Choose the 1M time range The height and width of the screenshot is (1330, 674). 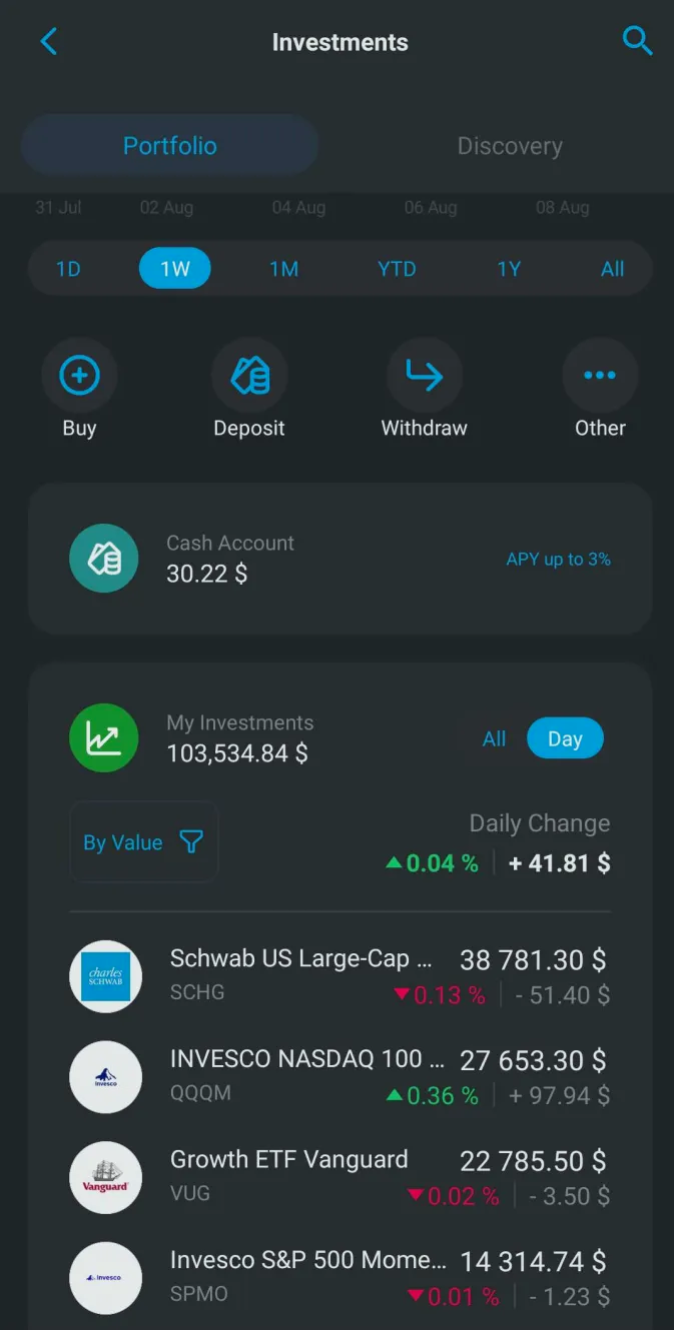[284, 269]
